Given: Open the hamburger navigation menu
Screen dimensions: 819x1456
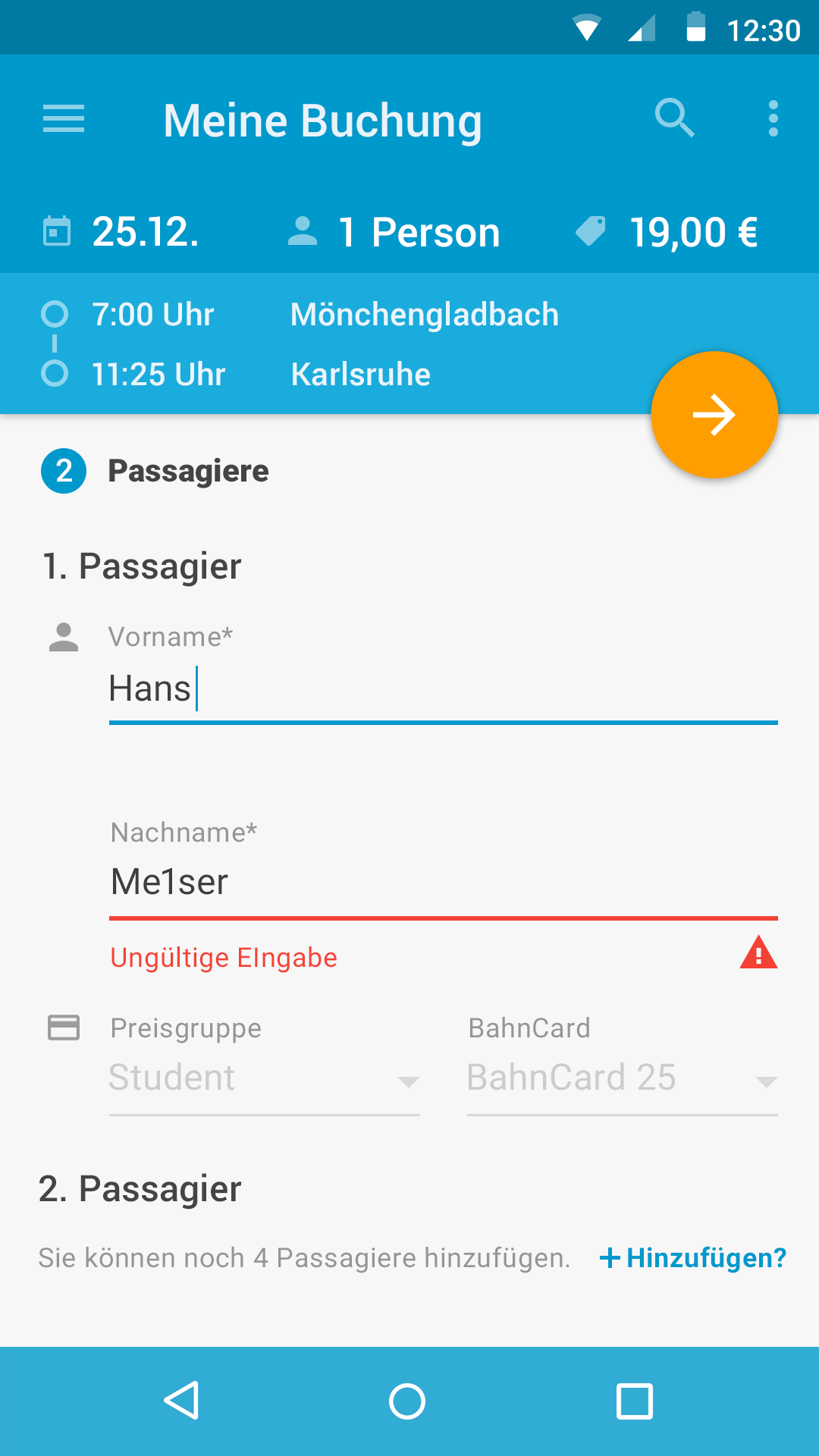Looking at the screenshot, I should (64, 119).
